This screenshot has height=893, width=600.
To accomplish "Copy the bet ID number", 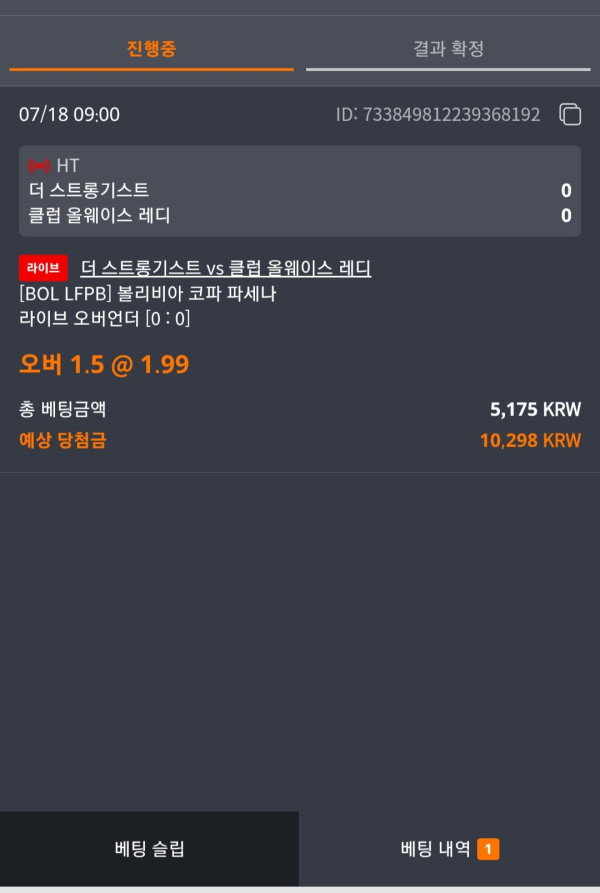I will click(570, 114).
